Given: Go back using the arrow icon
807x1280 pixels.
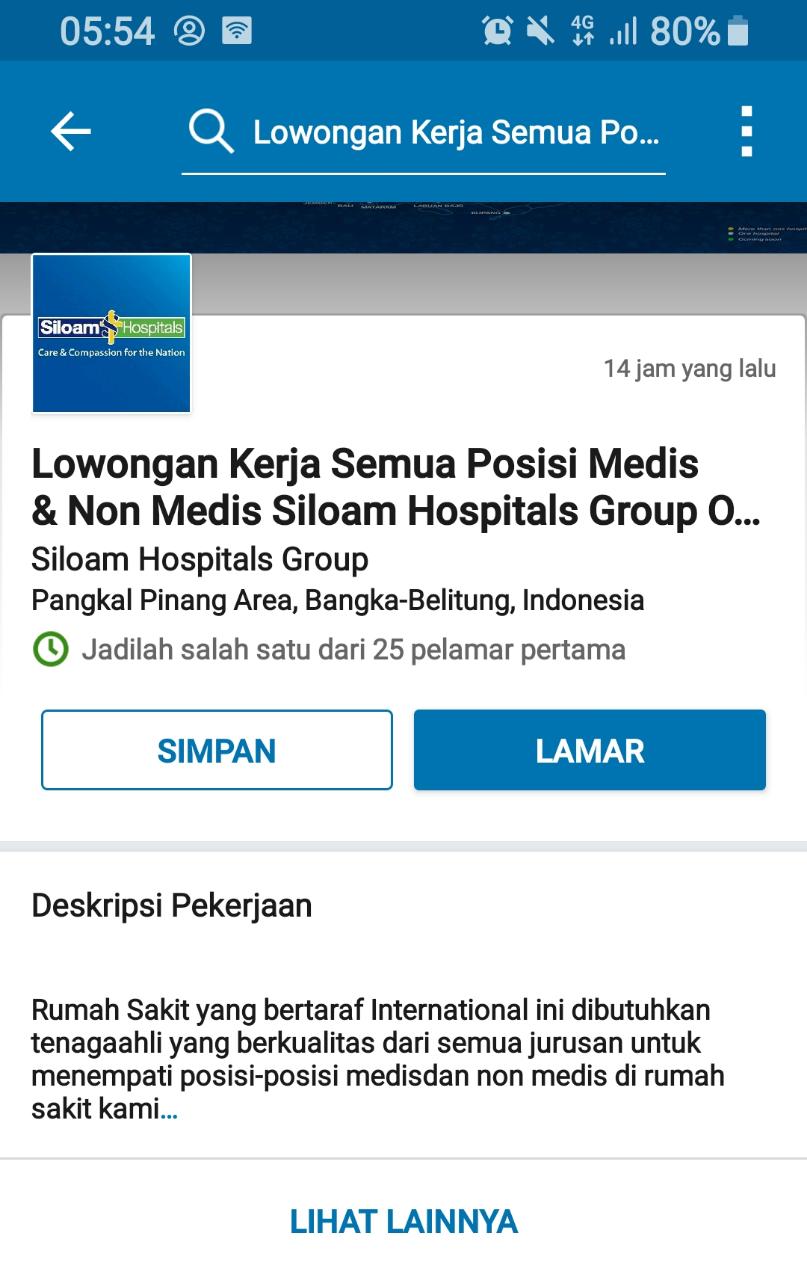Looking at the screenshot, I should (x=70, y=132).
